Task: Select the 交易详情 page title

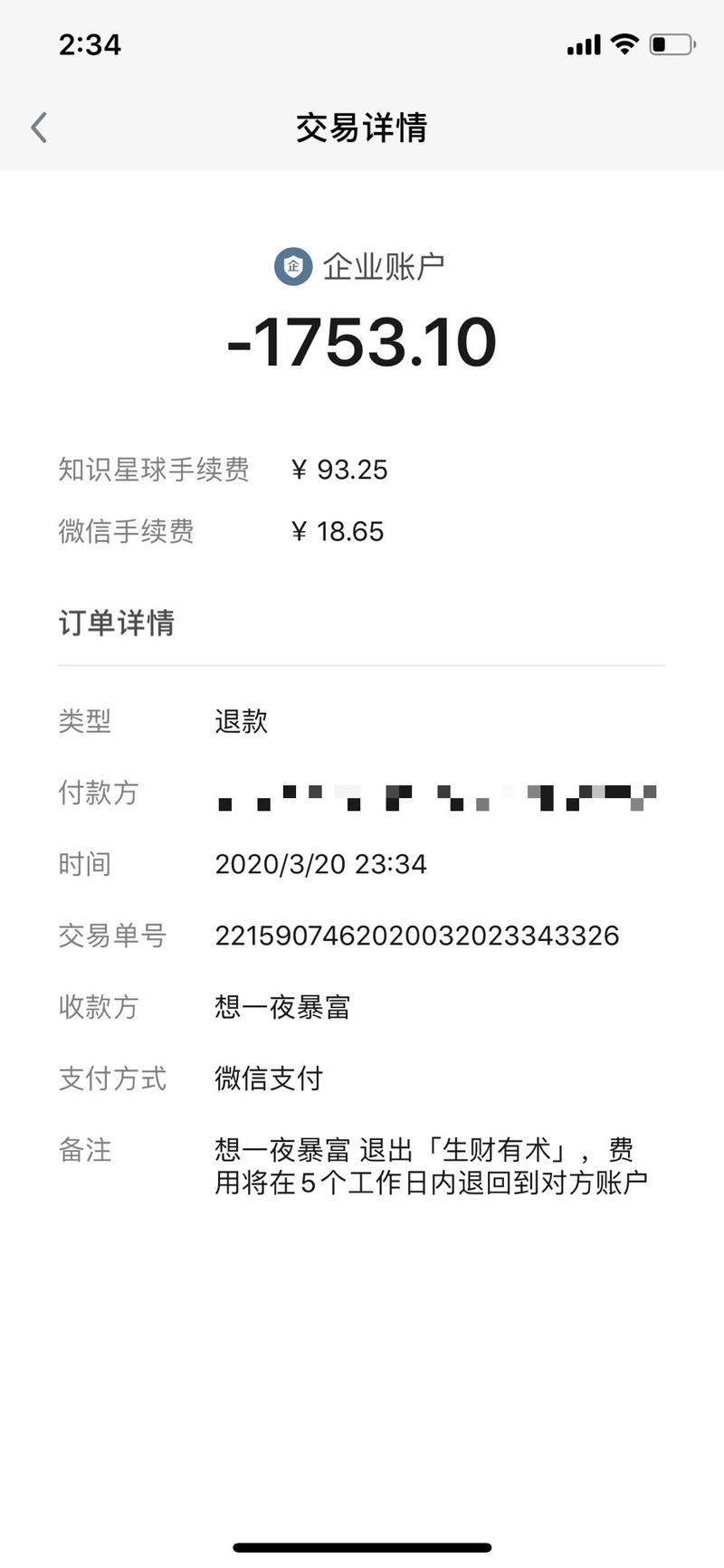Action: pyautogui.click(x=362, y=128)
